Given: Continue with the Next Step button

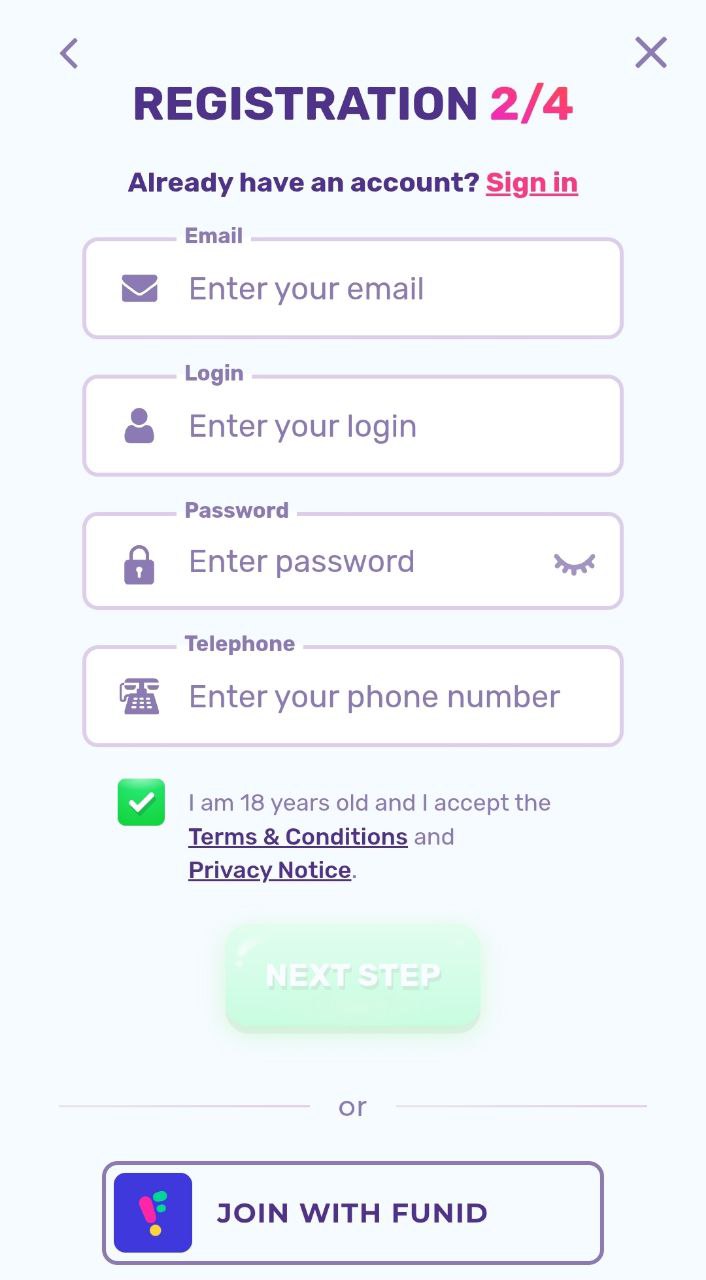Looking at the screenshot, I should (353, 976).
